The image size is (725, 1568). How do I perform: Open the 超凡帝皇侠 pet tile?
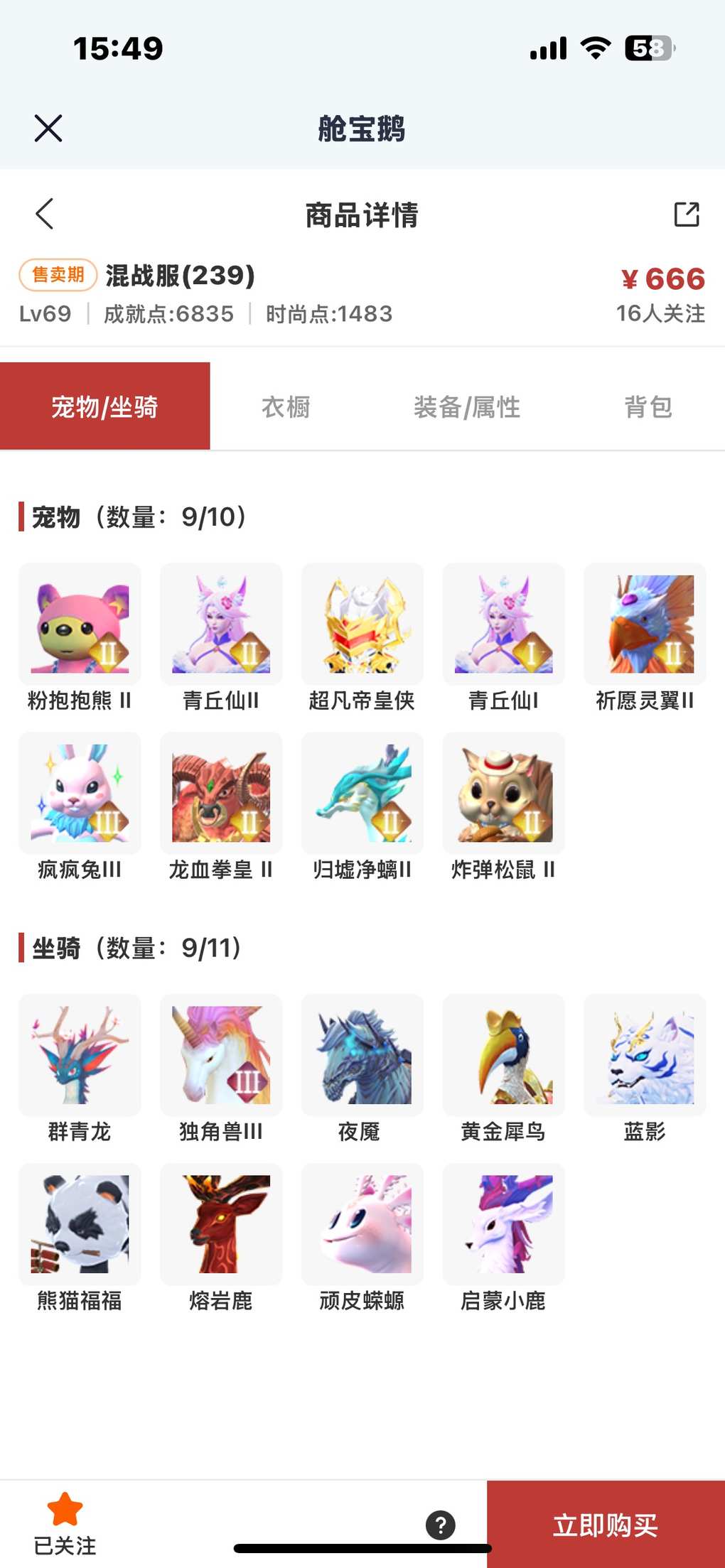(362, 625)
